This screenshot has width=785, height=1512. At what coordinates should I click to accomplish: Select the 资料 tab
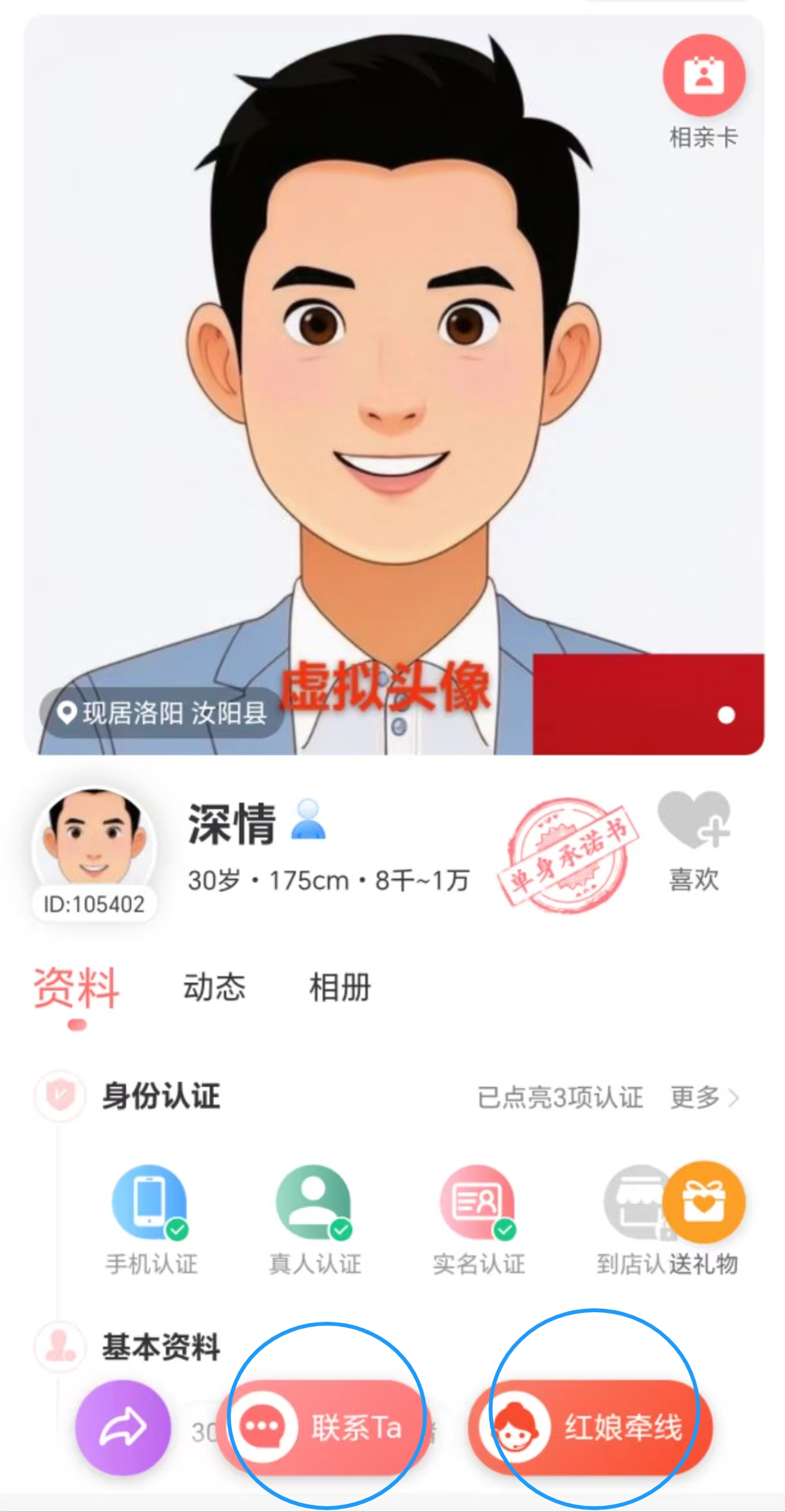(76, 988)
